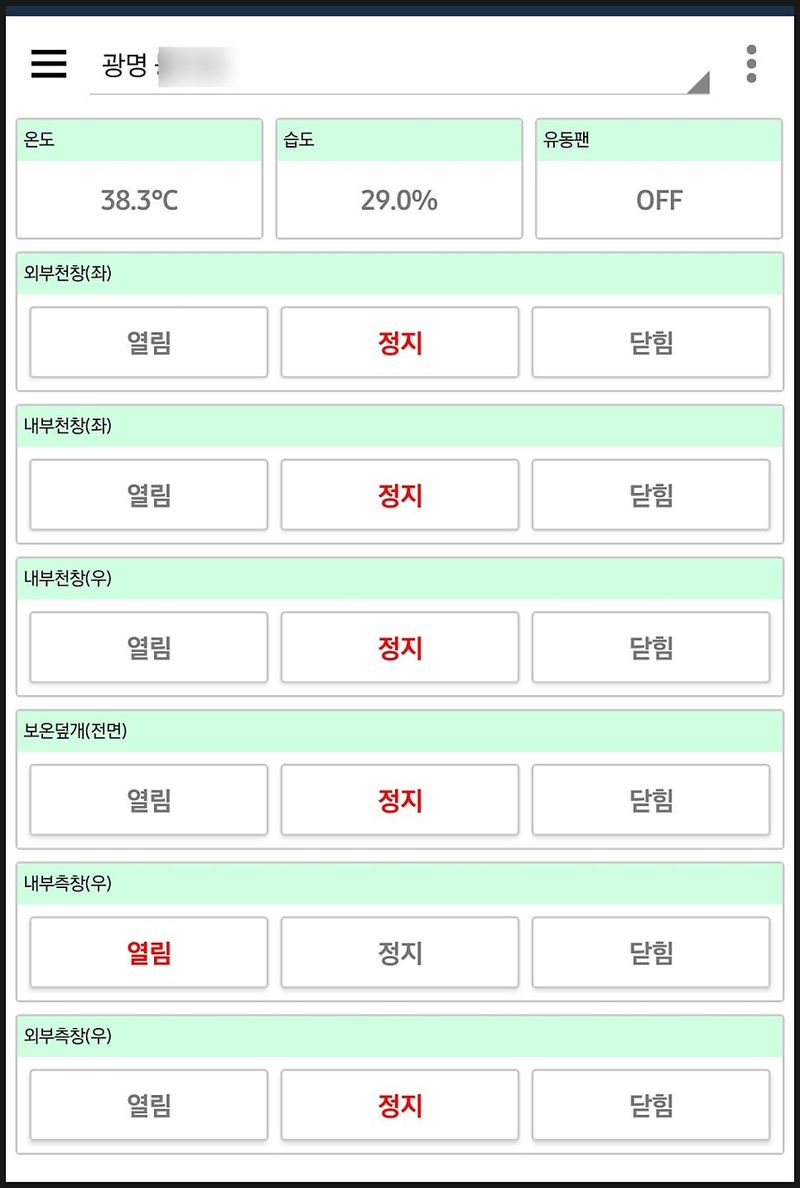Close the 내부측창(우) with 닫힘
Screen dimensions: 800x1188
coord(651,952)
